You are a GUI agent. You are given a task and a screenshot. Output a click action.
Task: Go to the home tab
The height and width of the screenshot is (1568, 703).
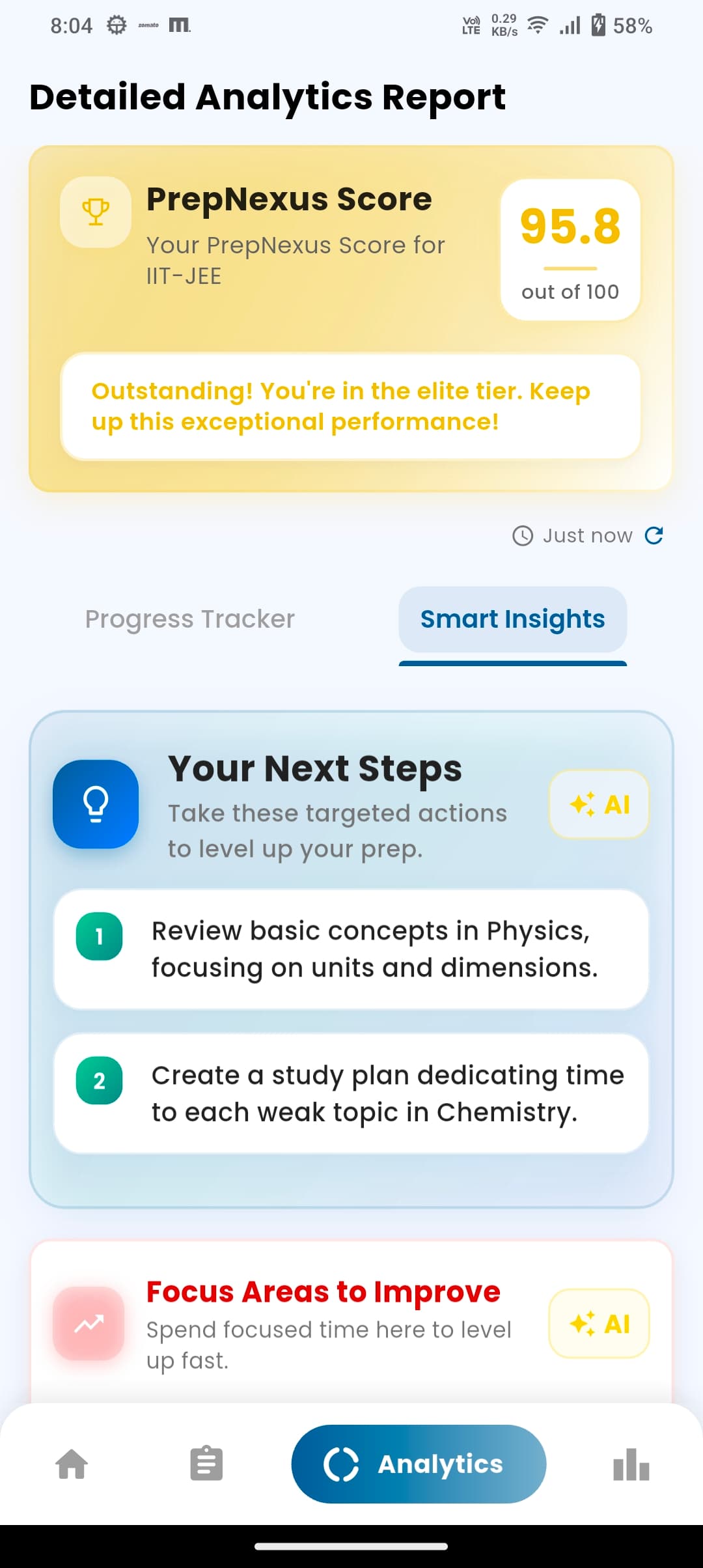pyautogui.click(x=72, y=1464)
